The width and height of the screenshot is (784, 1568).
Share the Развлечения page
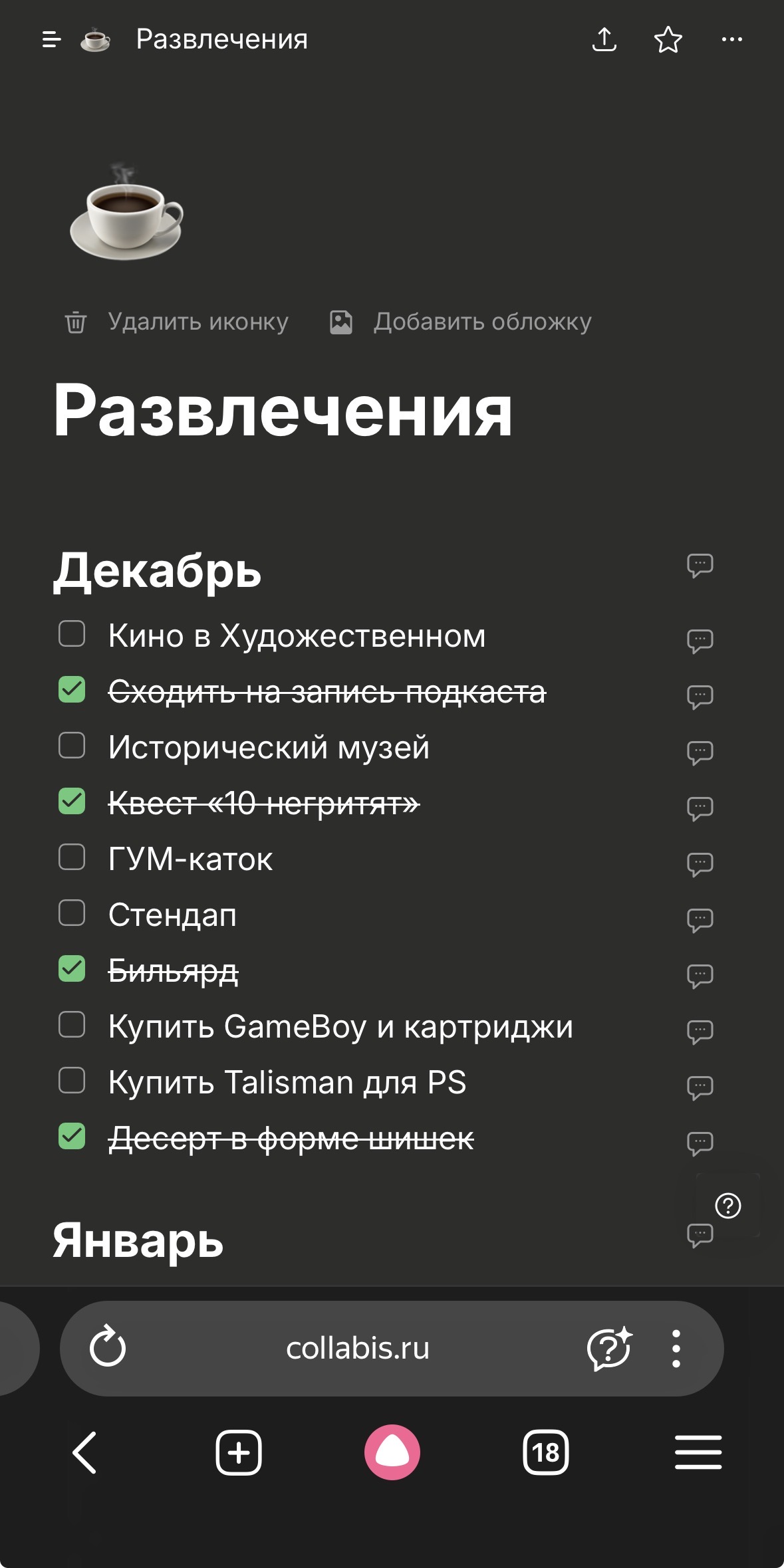click(x=604, y=40)
